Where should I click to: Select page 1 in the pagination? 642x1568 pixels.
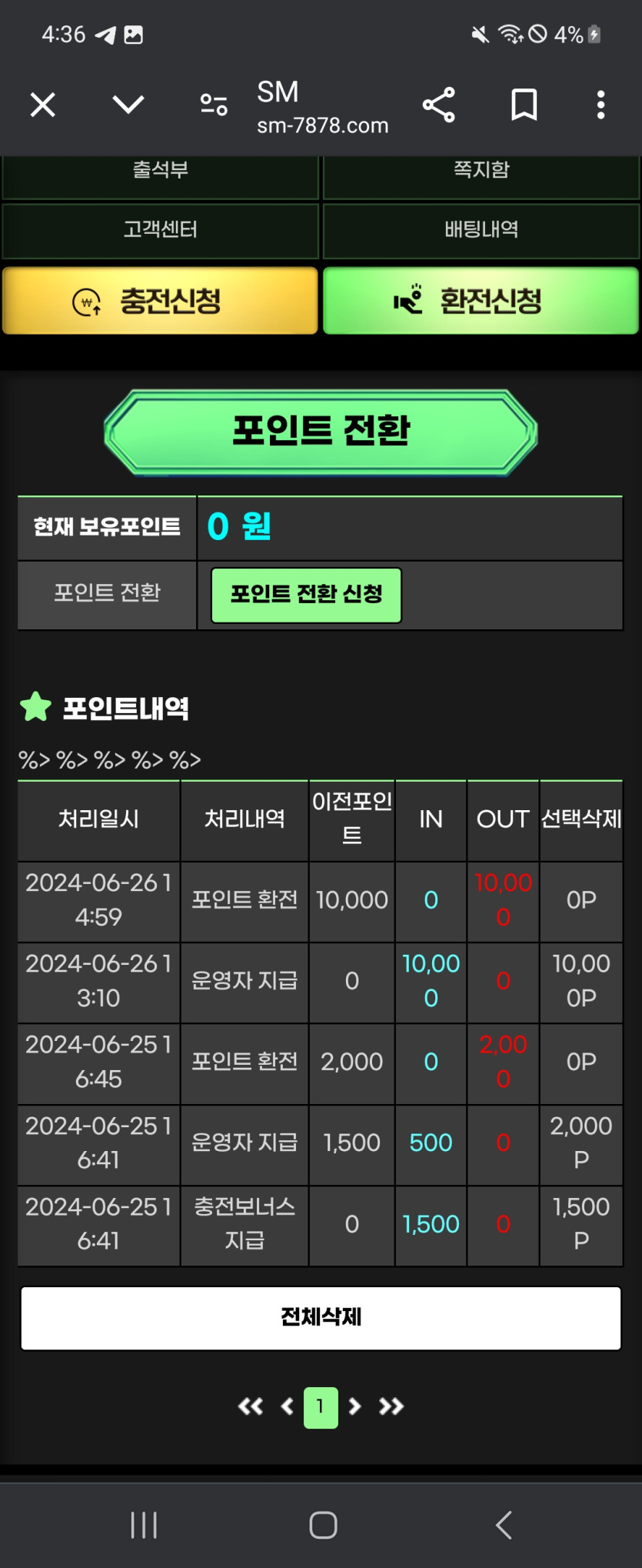tap(321, 1407)
